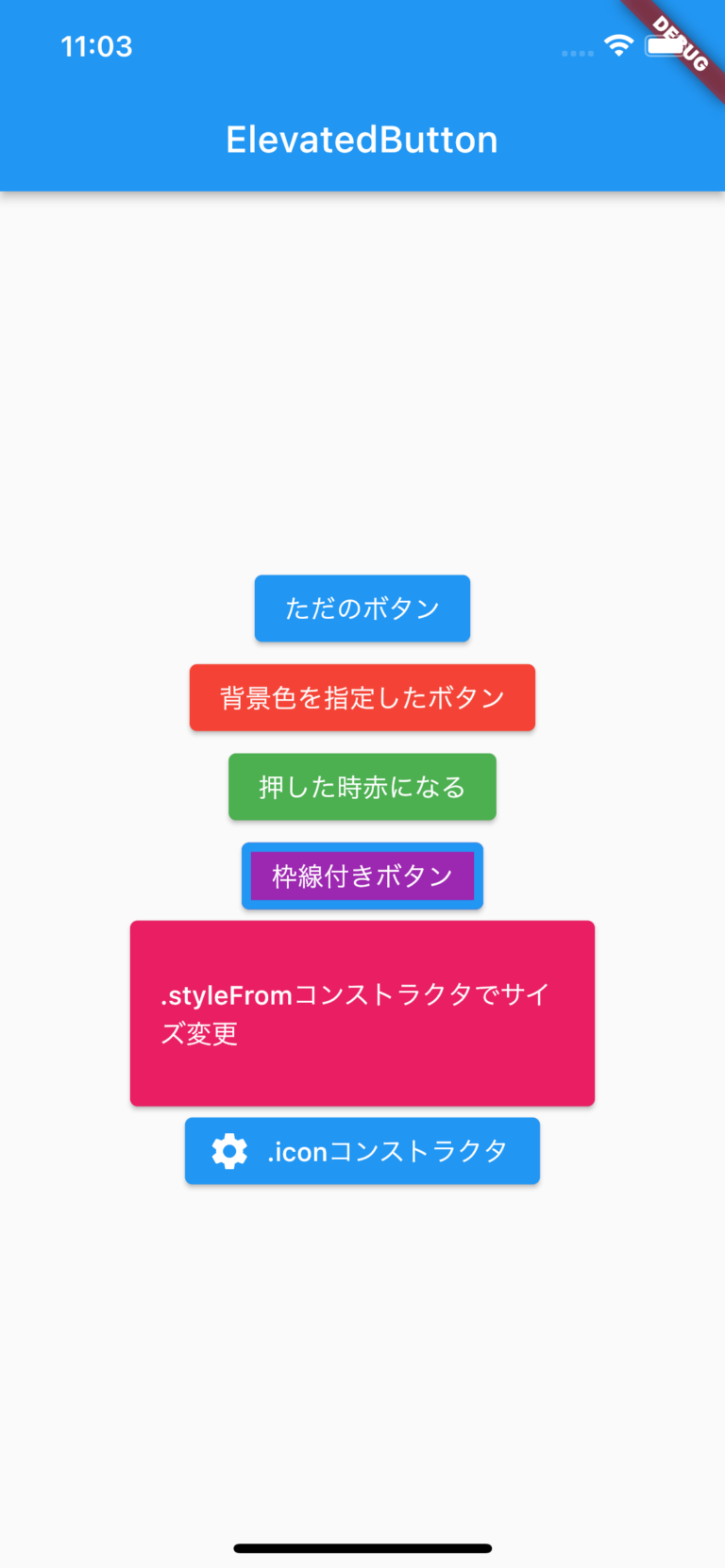Tap the red 背景色を指定したボタン button

point(362,697)
